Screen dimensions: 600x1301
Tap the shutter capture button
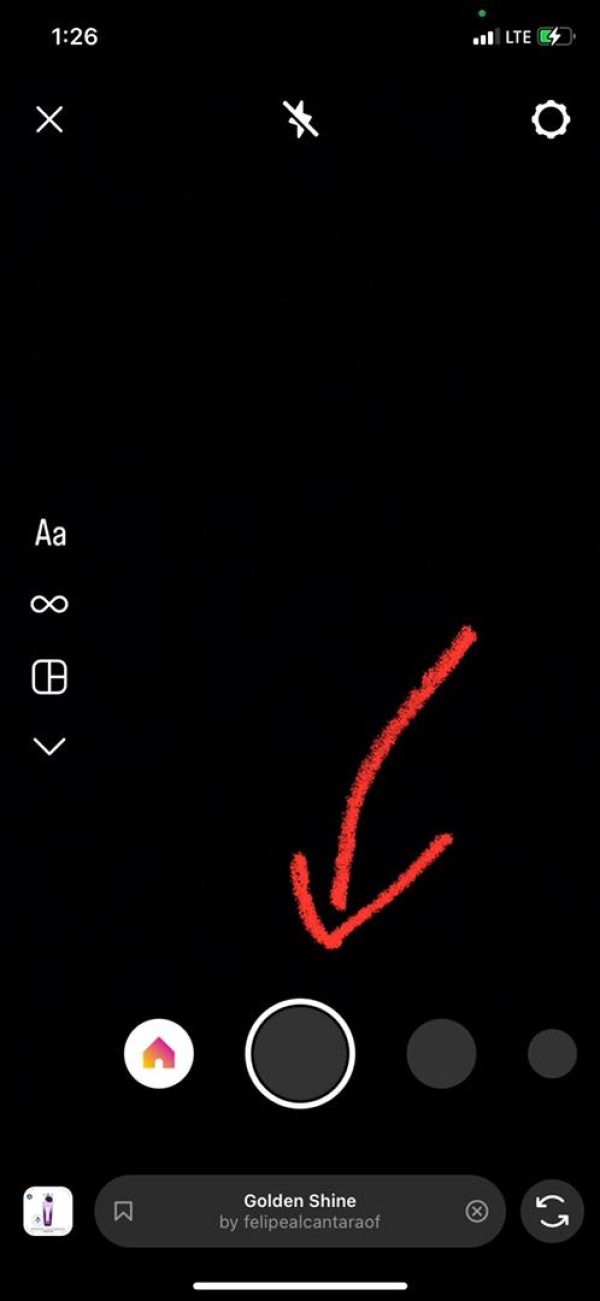click(x=300, y=1053)
